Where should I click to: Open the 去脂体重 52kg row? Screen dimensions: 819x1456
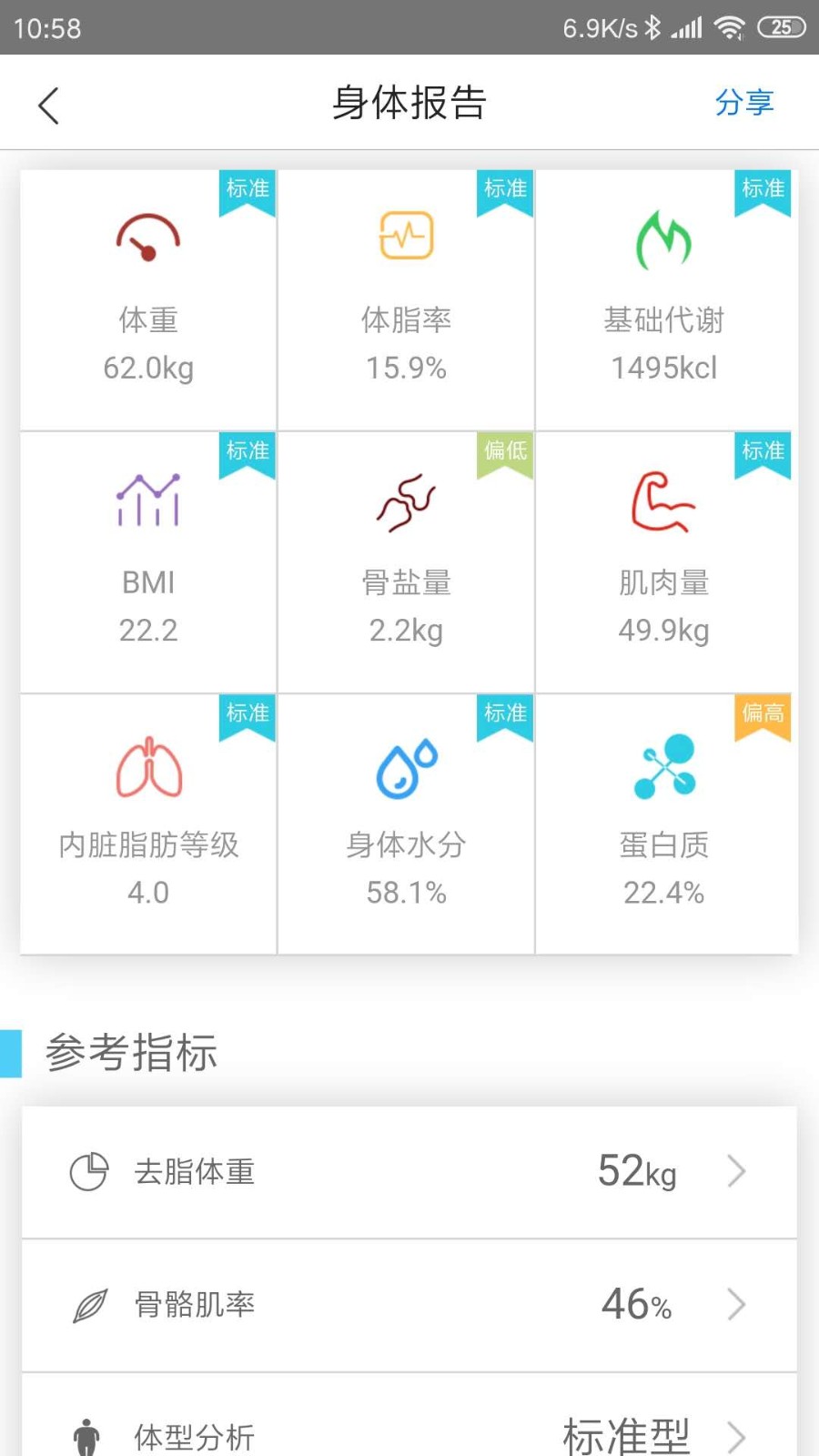pos(409,1172)
